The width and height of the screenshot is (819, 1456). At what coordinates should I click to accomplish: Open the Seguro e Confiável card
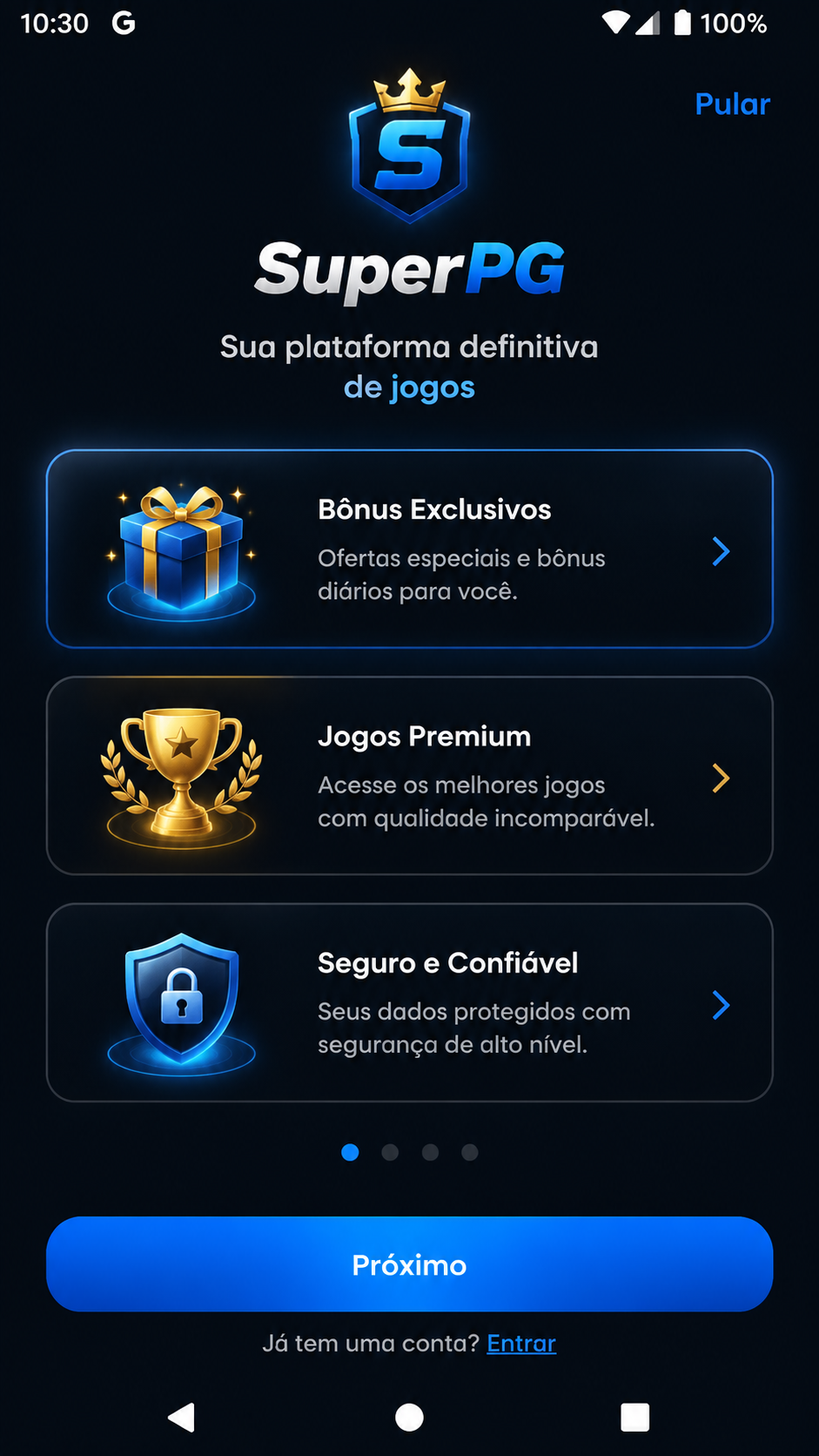409,1002
